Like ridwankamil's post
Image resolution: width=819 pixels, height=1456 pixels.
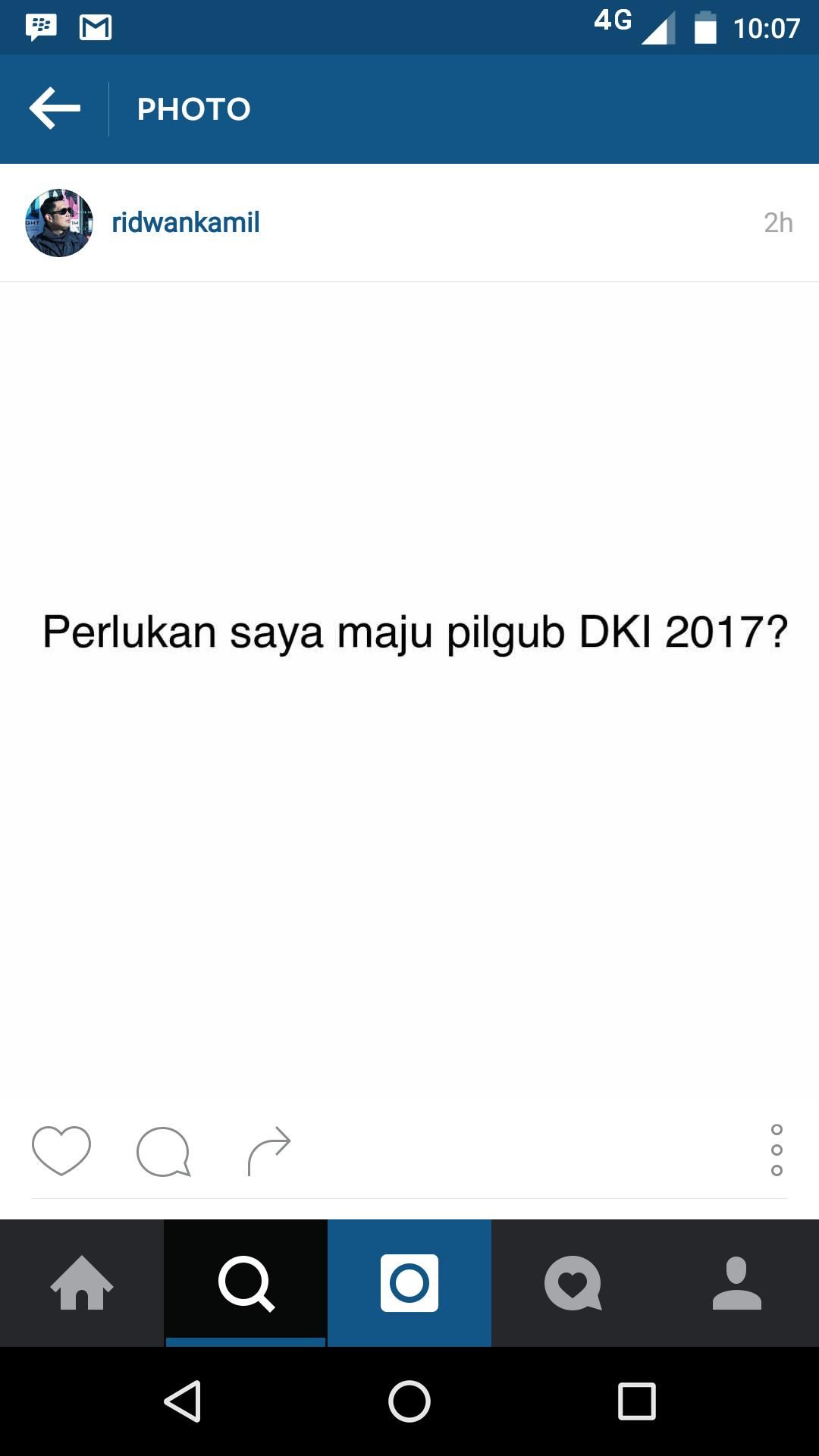pos(61,1150)
